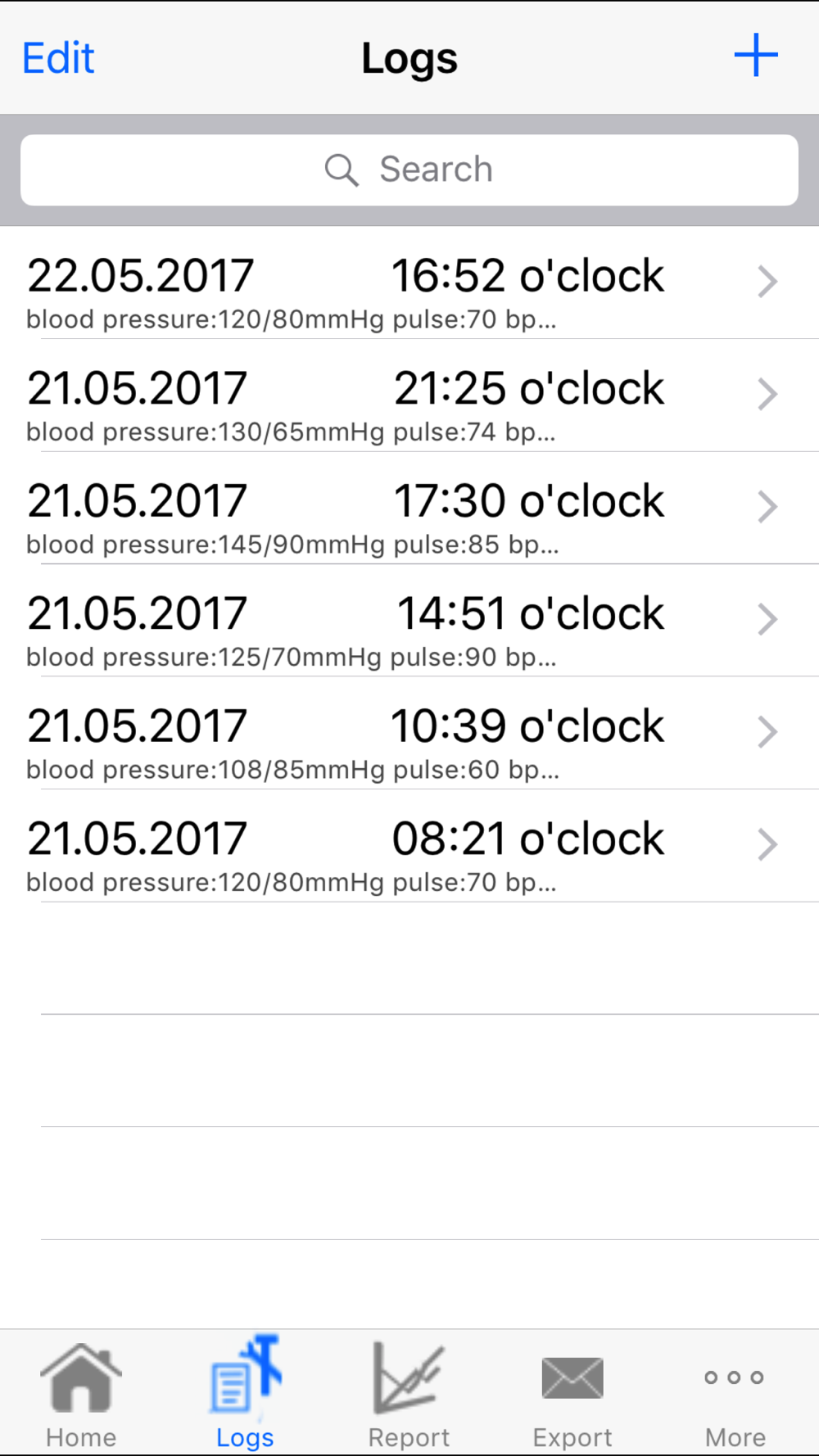Image resolution: width=819 pixels, height=1456 pixels.
Task: Open the 21.05.2017 21:25 log
Action: [409, 396]
